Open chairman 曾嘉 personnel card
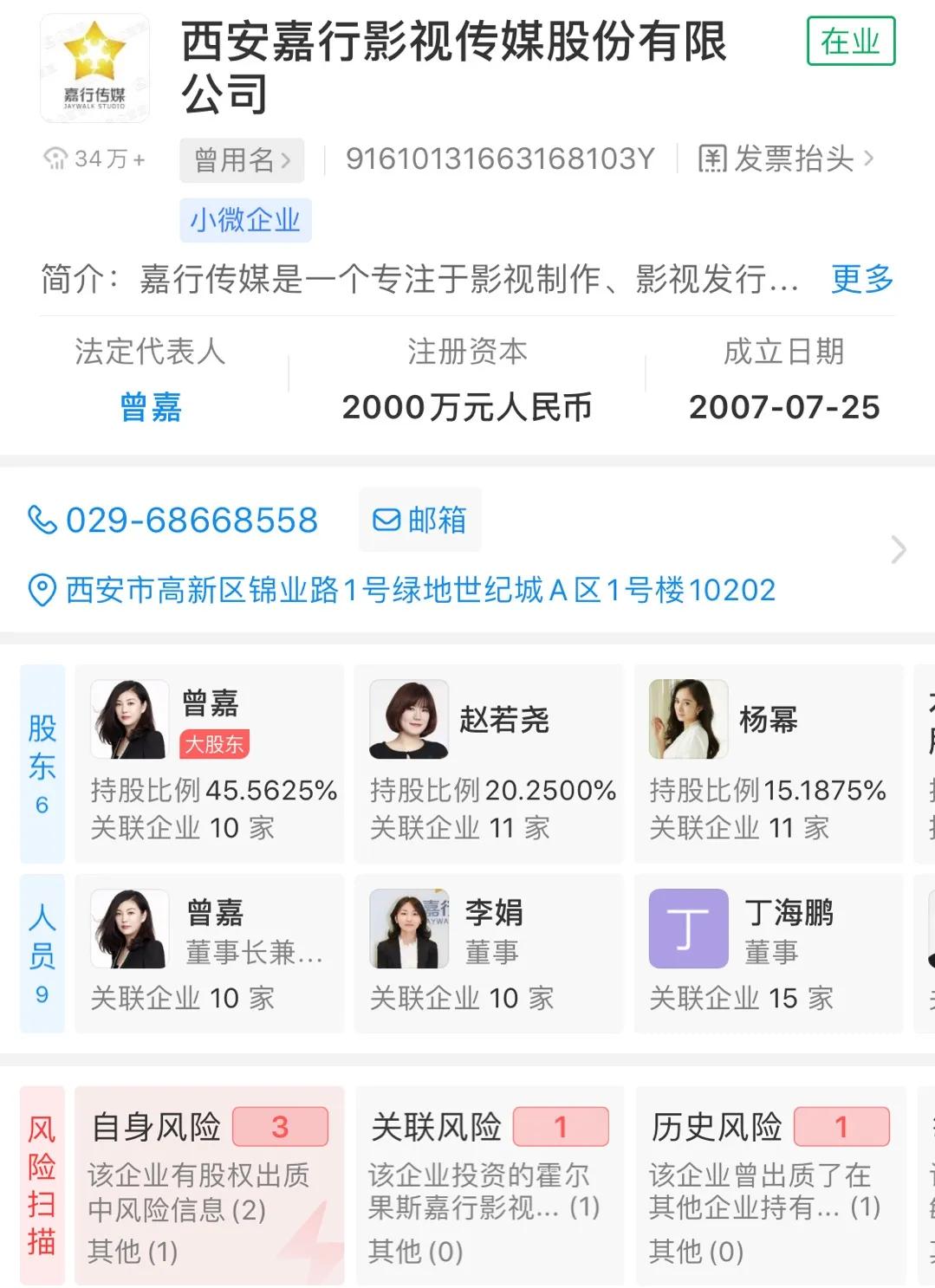 [x=209, y=953]
